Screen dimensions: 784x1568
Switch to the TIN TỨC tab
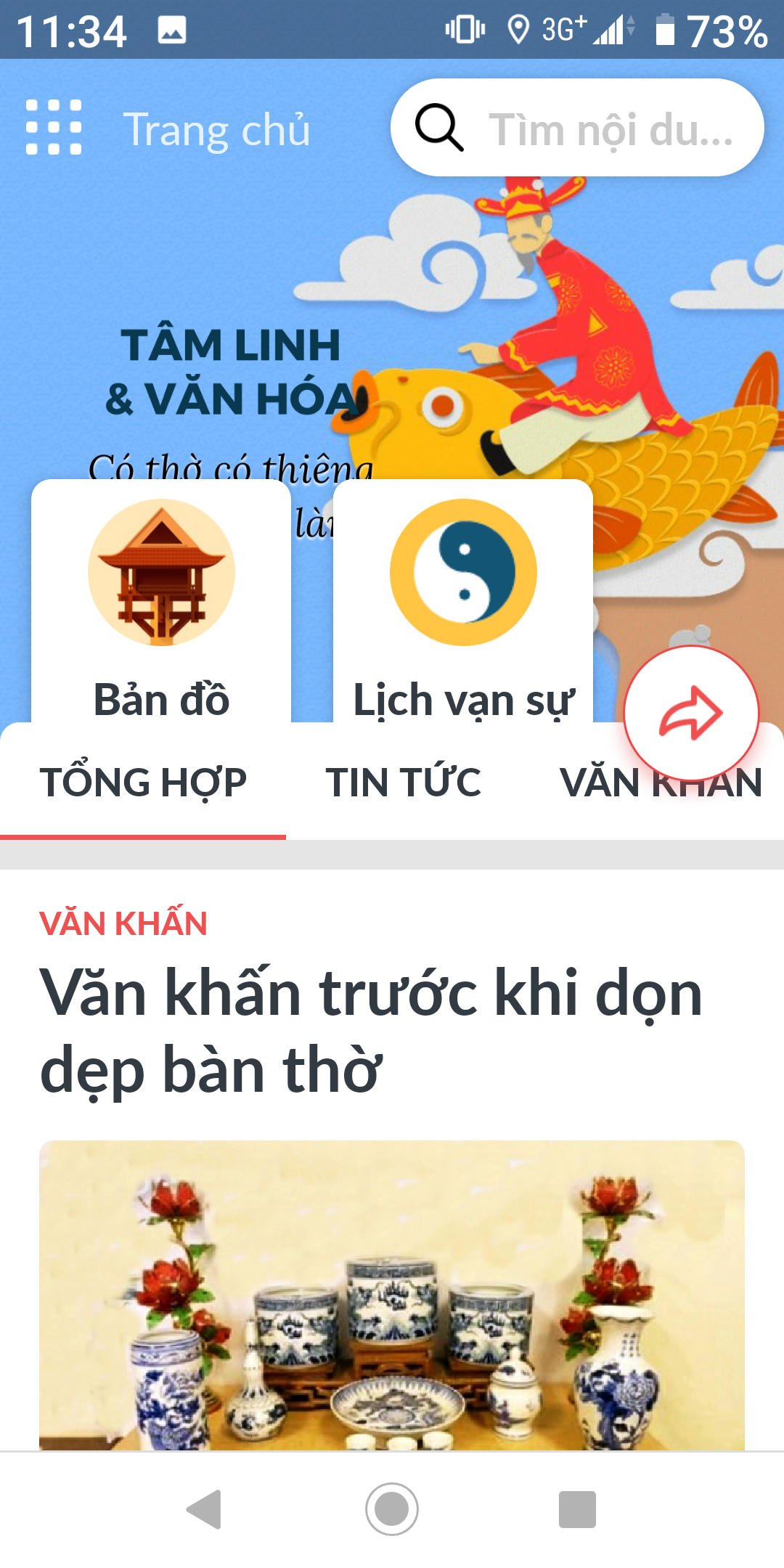pyautogui.click(x=403, y=783)
